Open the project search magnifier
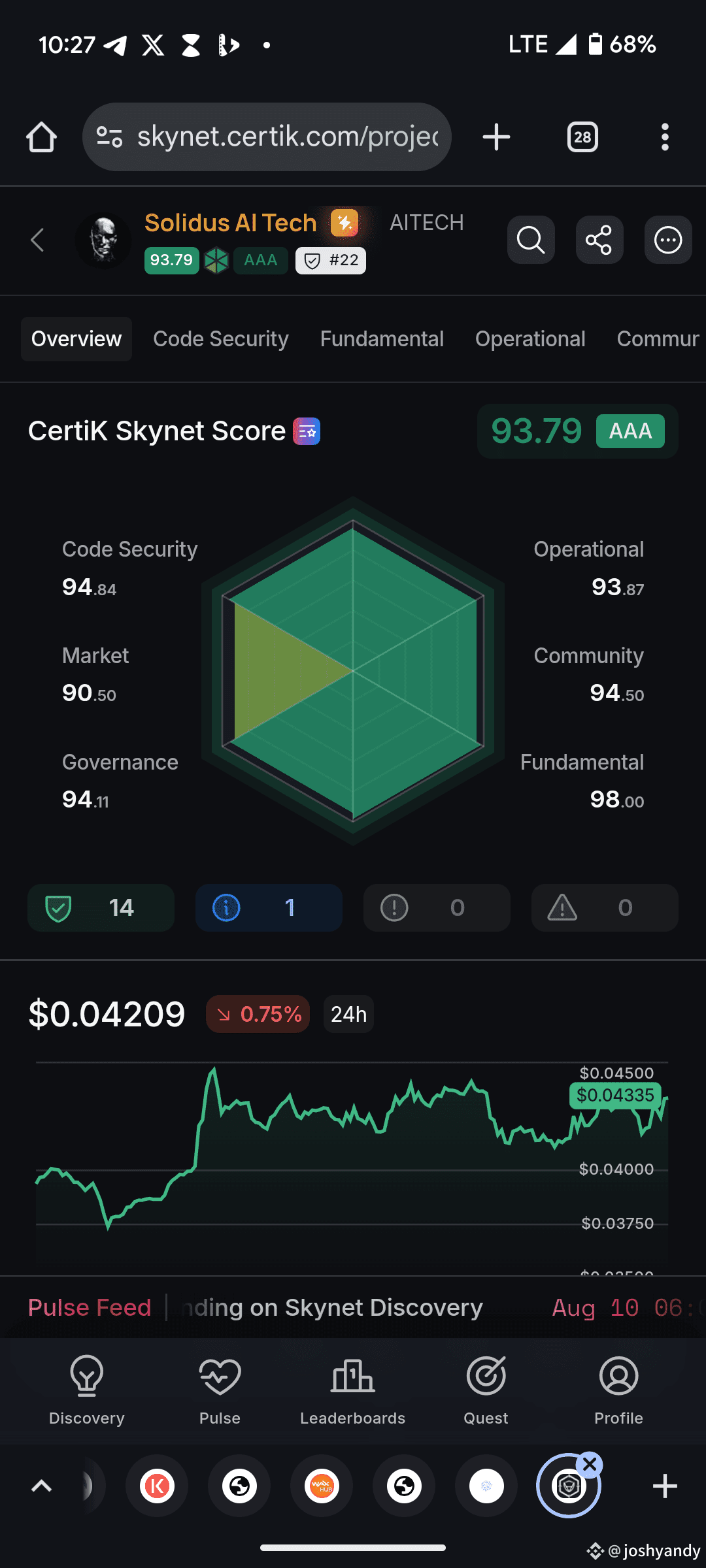 coord(531,240)
